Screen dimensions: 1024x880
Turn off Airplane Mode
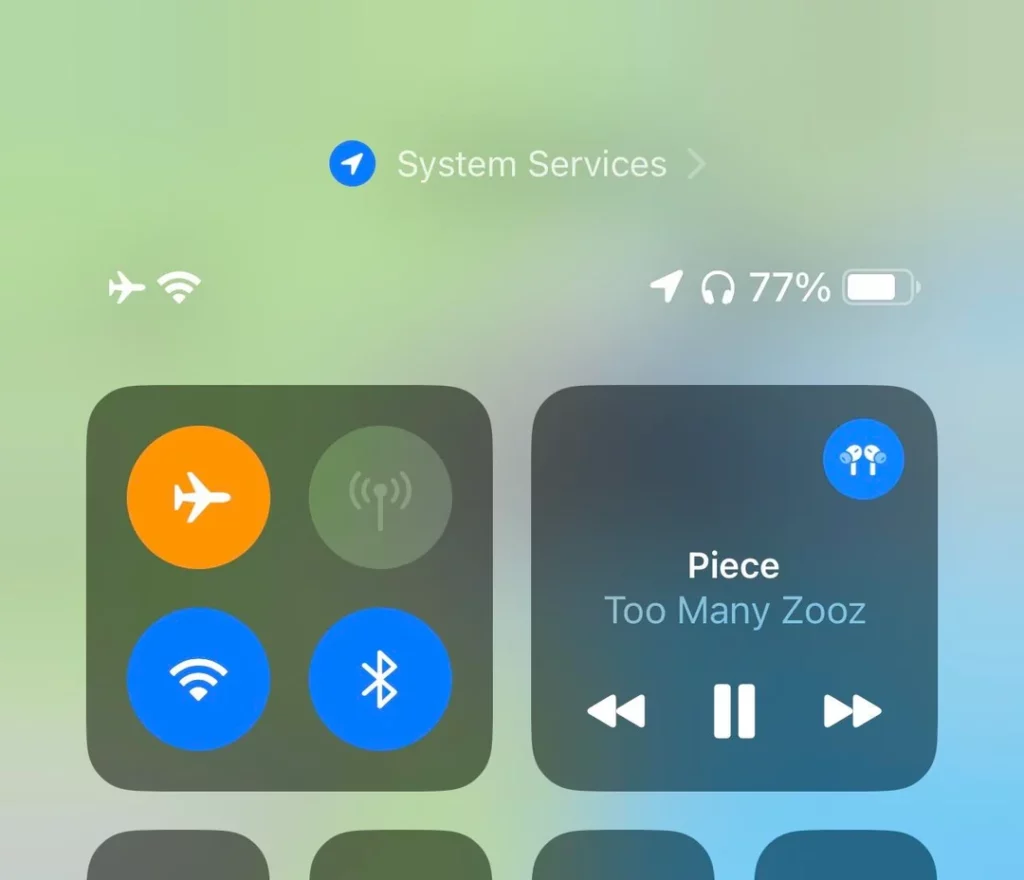point(198,497)
